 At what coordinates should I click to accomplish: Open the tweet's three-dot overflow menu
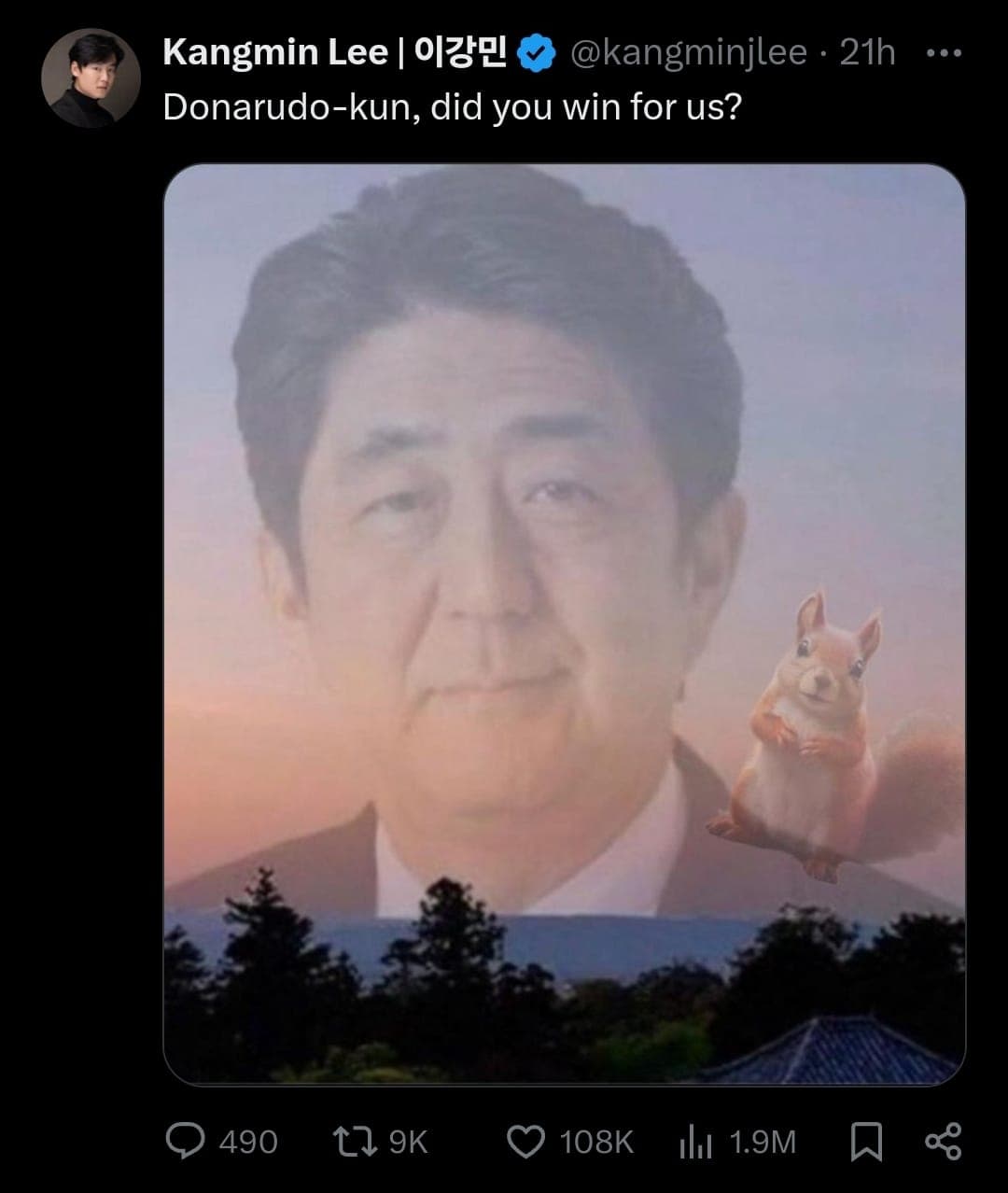click(943, 53)
